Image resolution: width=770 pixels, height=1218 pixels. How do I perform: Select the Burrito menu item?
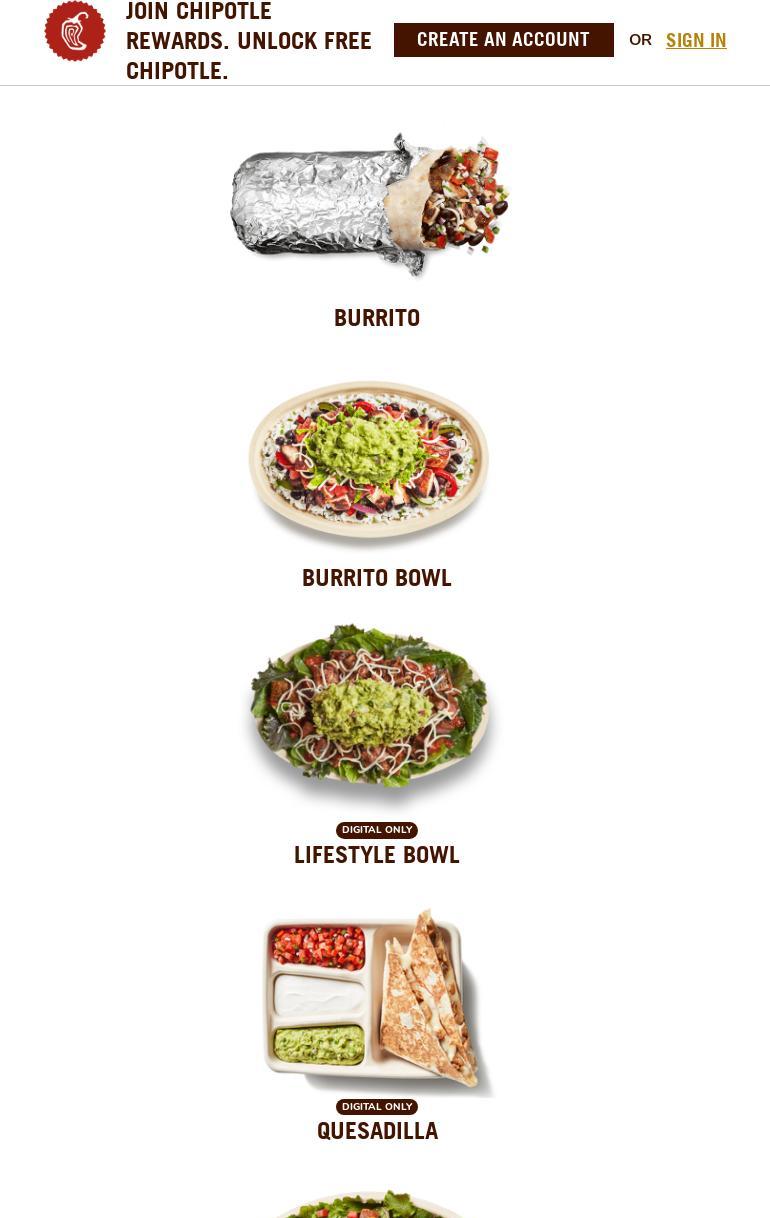pos(376,229)
